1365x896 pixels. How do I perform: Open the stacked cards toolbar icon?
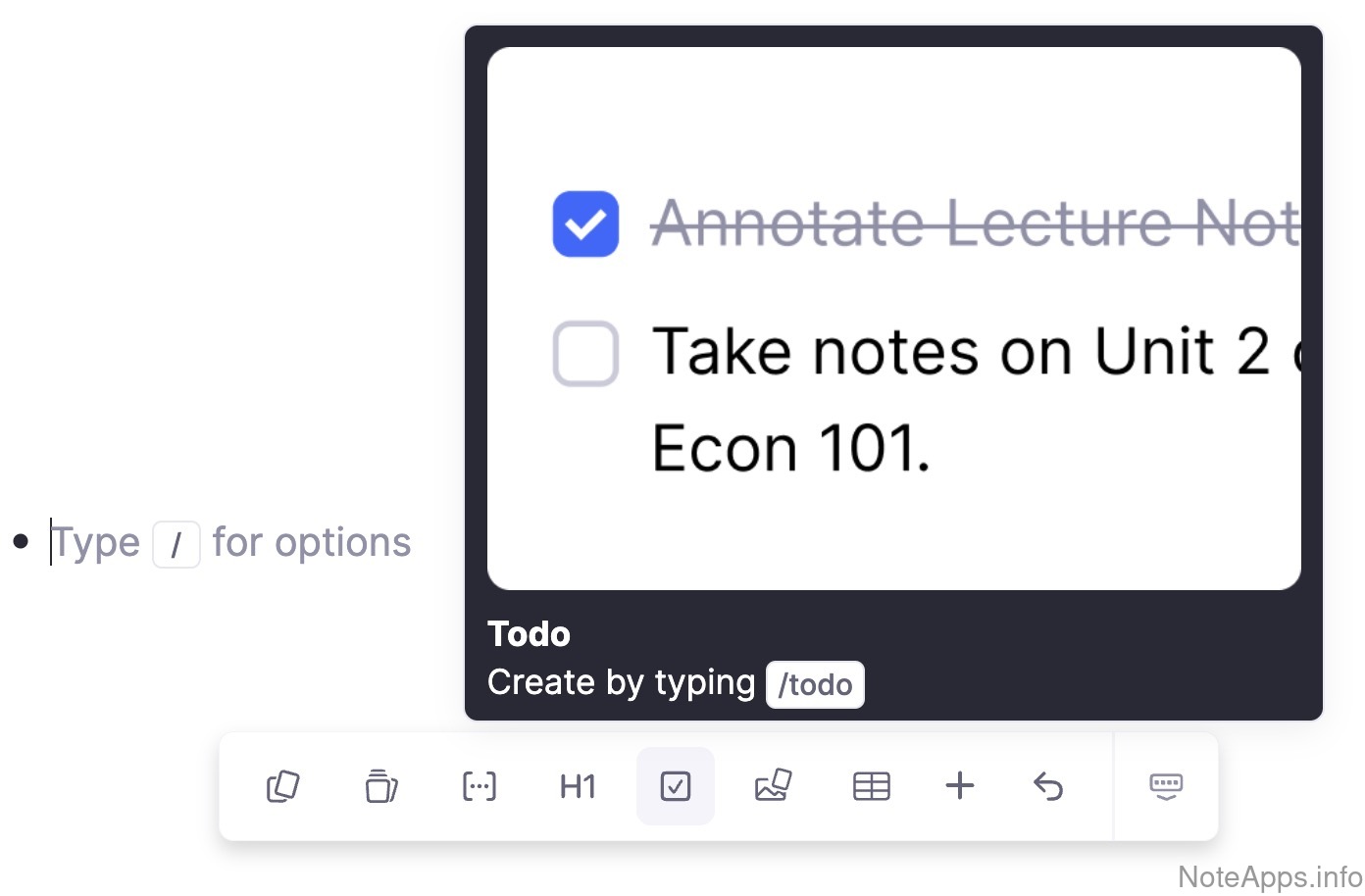(380, 786)
